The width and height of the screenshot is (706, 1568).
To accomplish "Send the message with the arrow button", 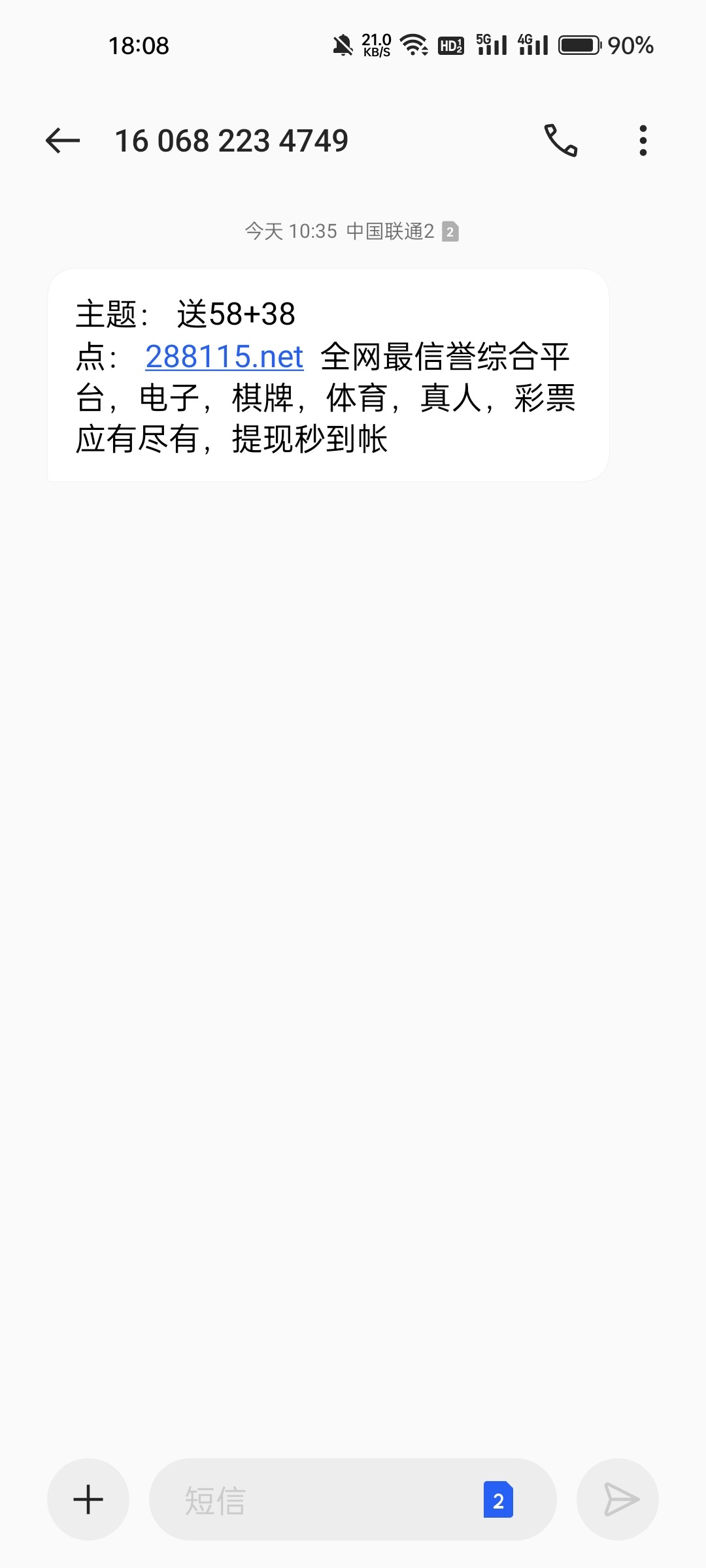I will click(618, 1499).
